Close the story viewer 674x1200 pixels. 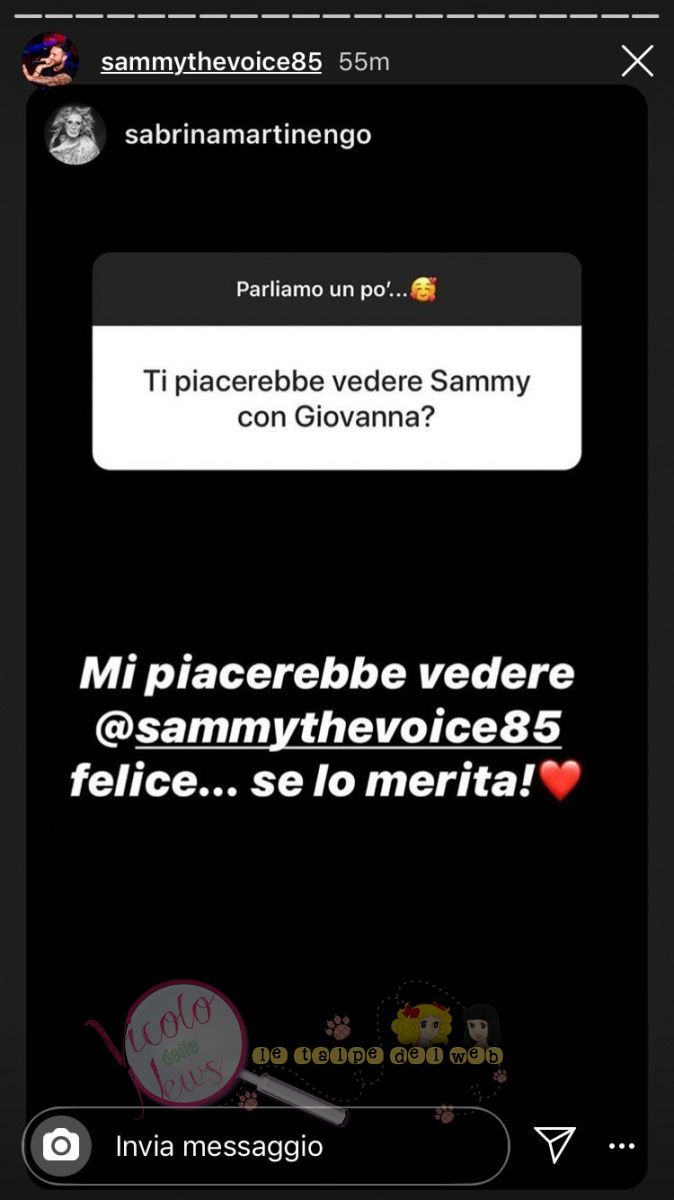(637, 62)
